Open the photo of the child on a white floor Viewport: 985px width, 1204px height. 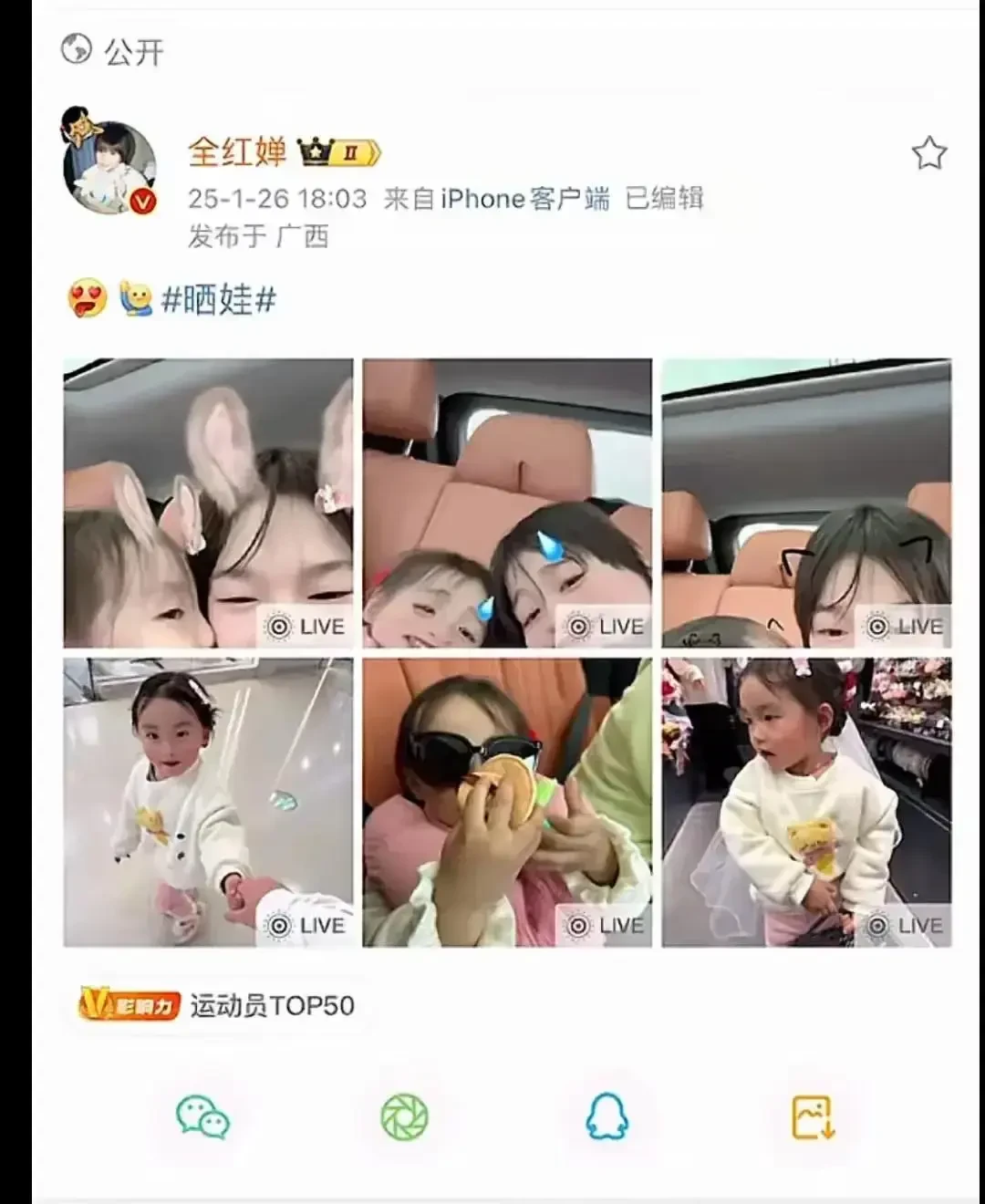coord(208,802)
